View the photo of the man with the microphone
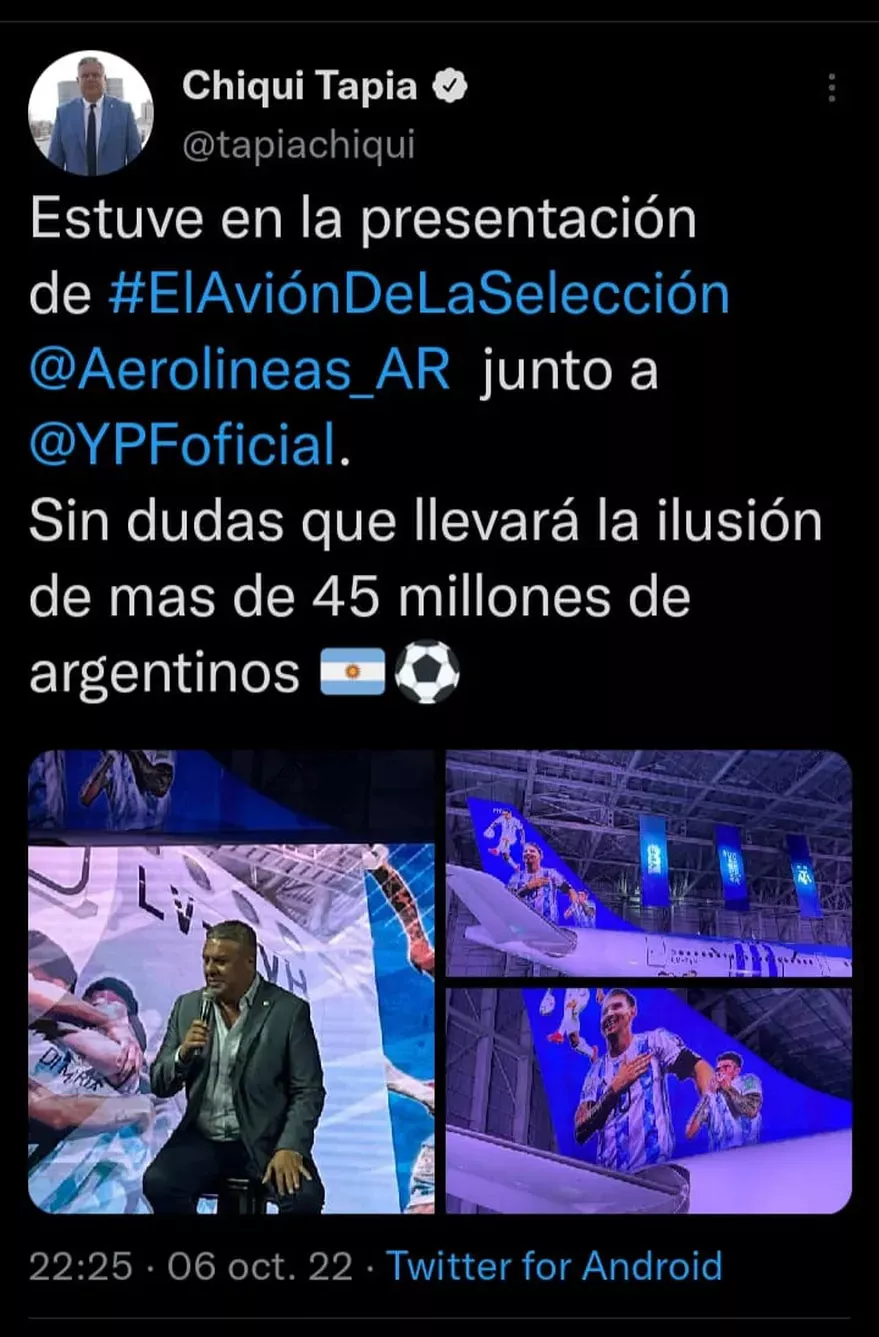This screenshot has width=879, height=1337. [x=231, y=981]
